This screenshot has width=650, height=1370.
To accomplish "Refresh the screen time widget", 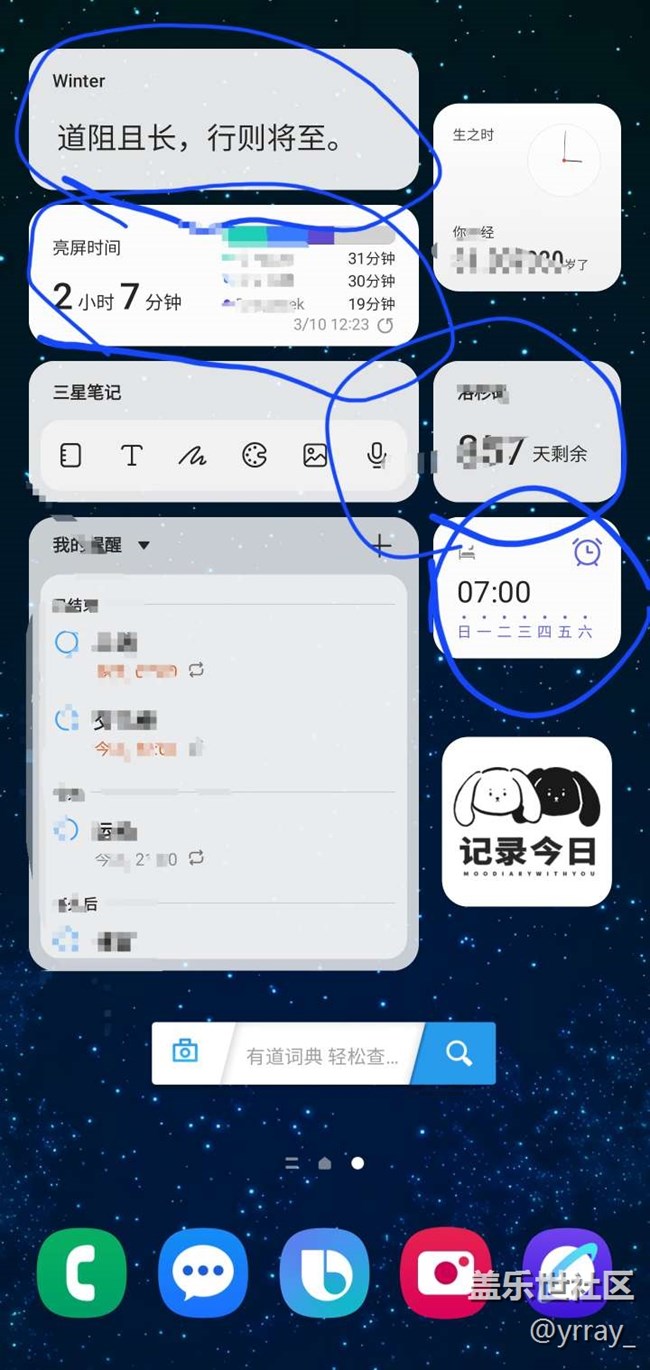I will [385, 325].
